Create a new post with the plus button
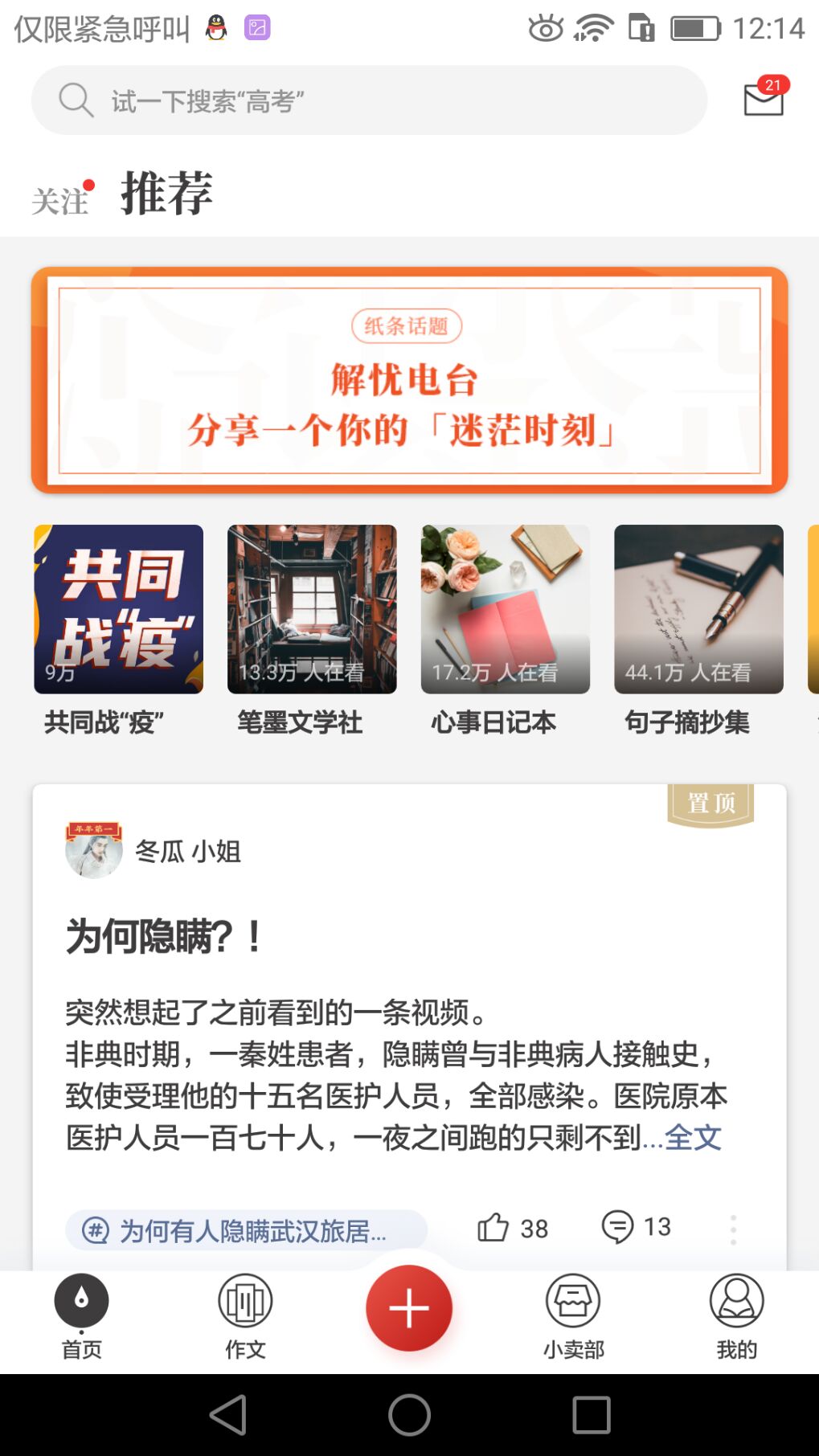Viewport: 819px width, 1456px height. 409,1308
